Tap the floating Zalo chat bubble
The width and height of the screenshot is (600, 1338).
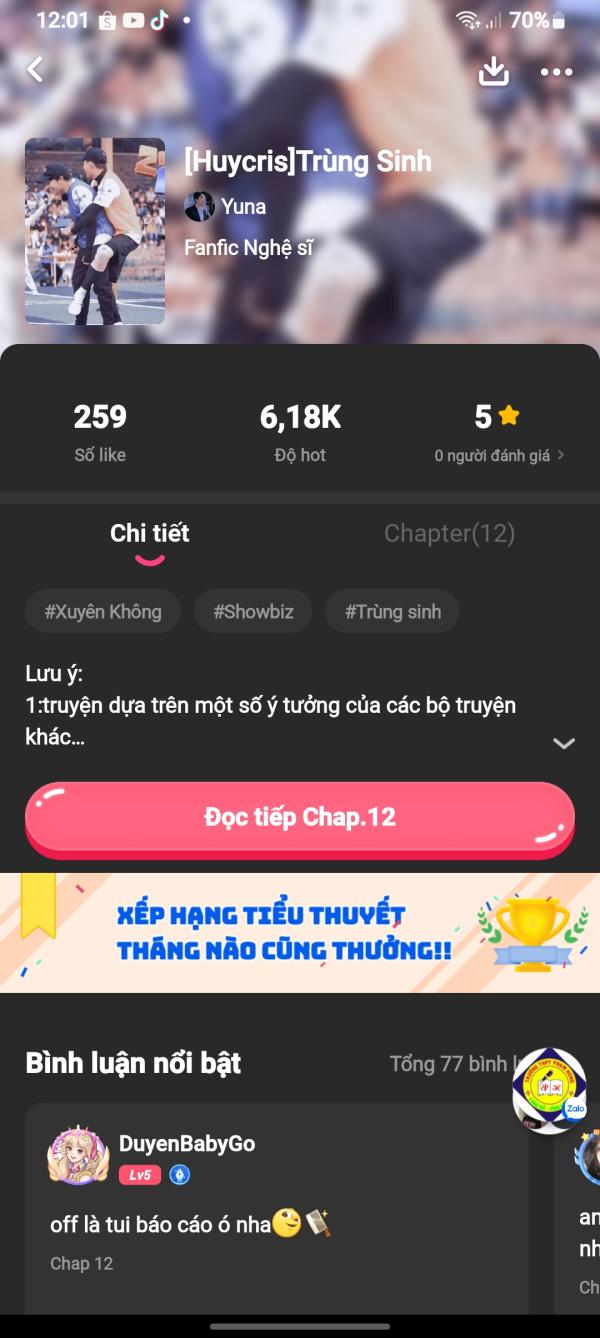click(549, 1091)
